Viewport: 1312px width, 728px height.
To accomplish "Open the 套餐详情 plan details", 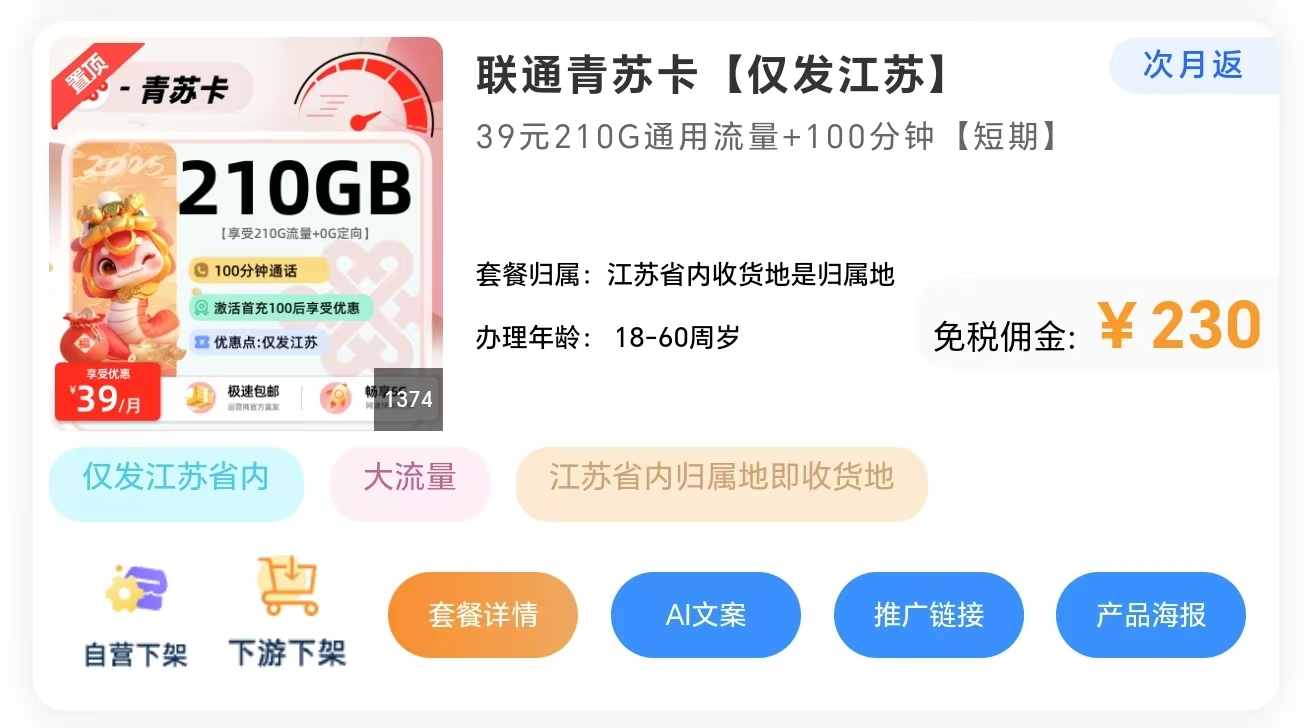I will [x=483, y=615].
